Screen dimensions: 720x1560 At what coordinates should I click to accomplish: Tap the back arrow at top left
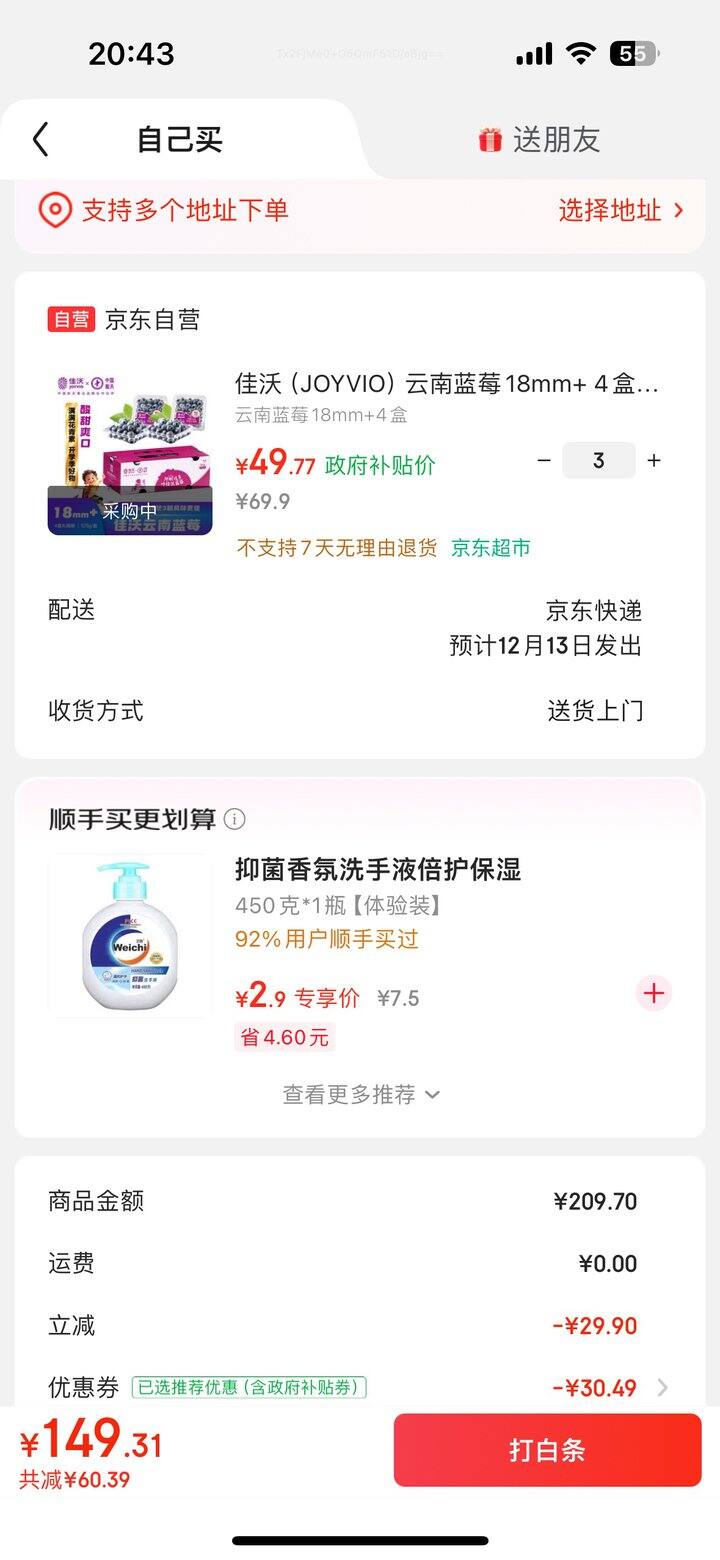[38, 139]
